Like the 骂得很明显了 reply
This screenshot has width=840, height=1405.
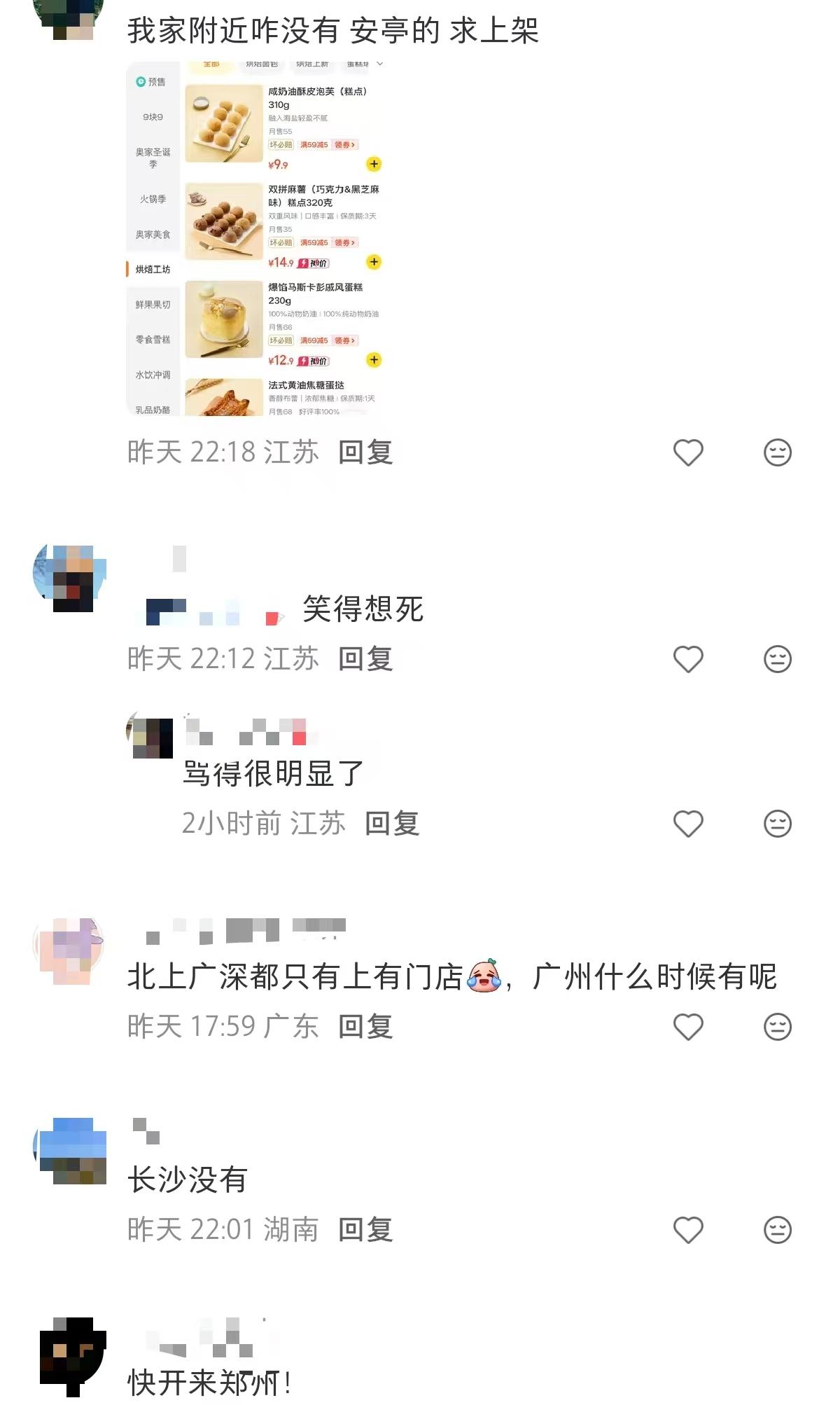(x=687, y=824)
